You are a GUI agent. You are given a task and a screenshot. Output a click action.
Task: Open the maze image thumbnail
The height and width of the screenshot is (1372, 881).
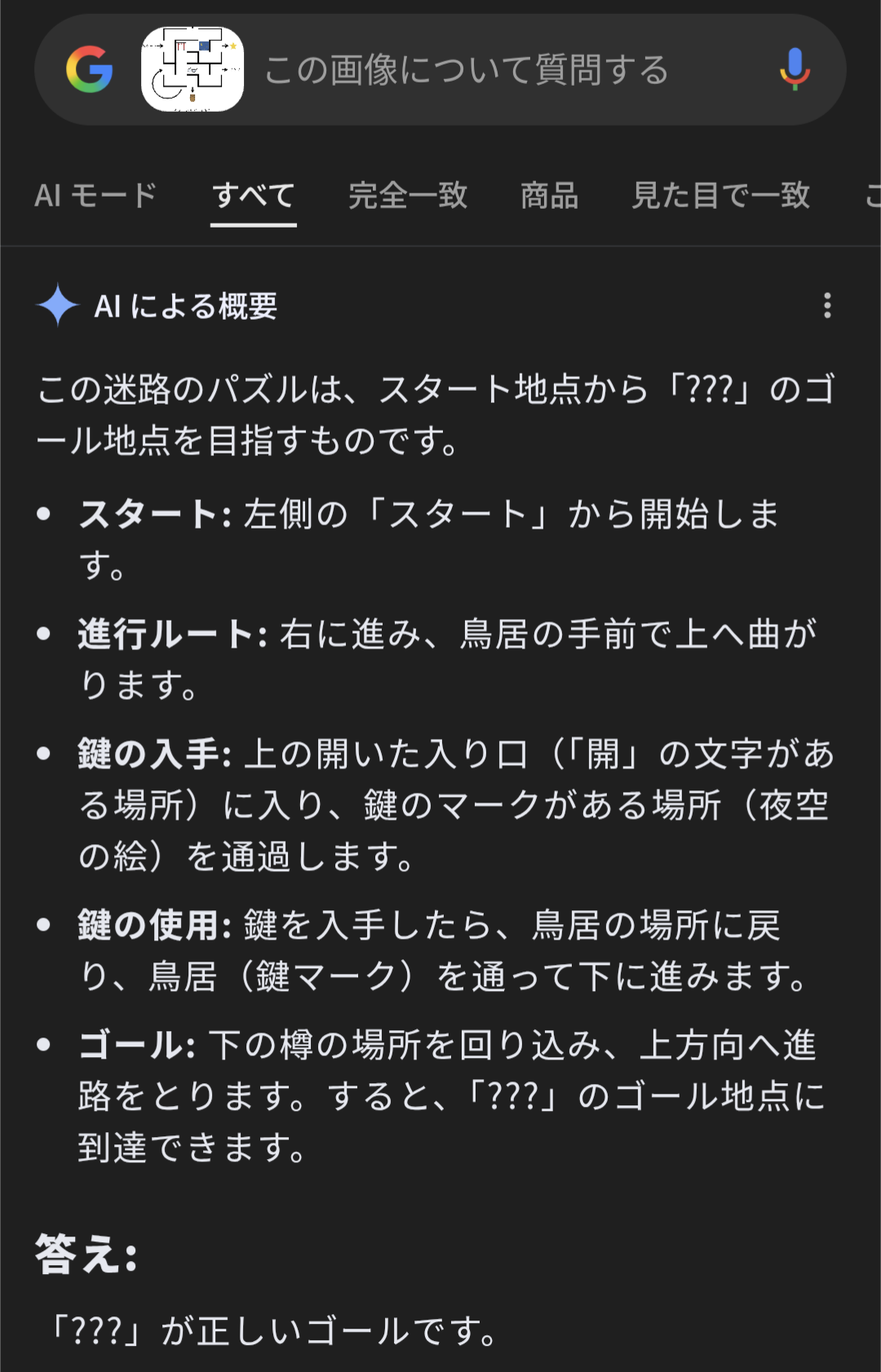[193, 69]
